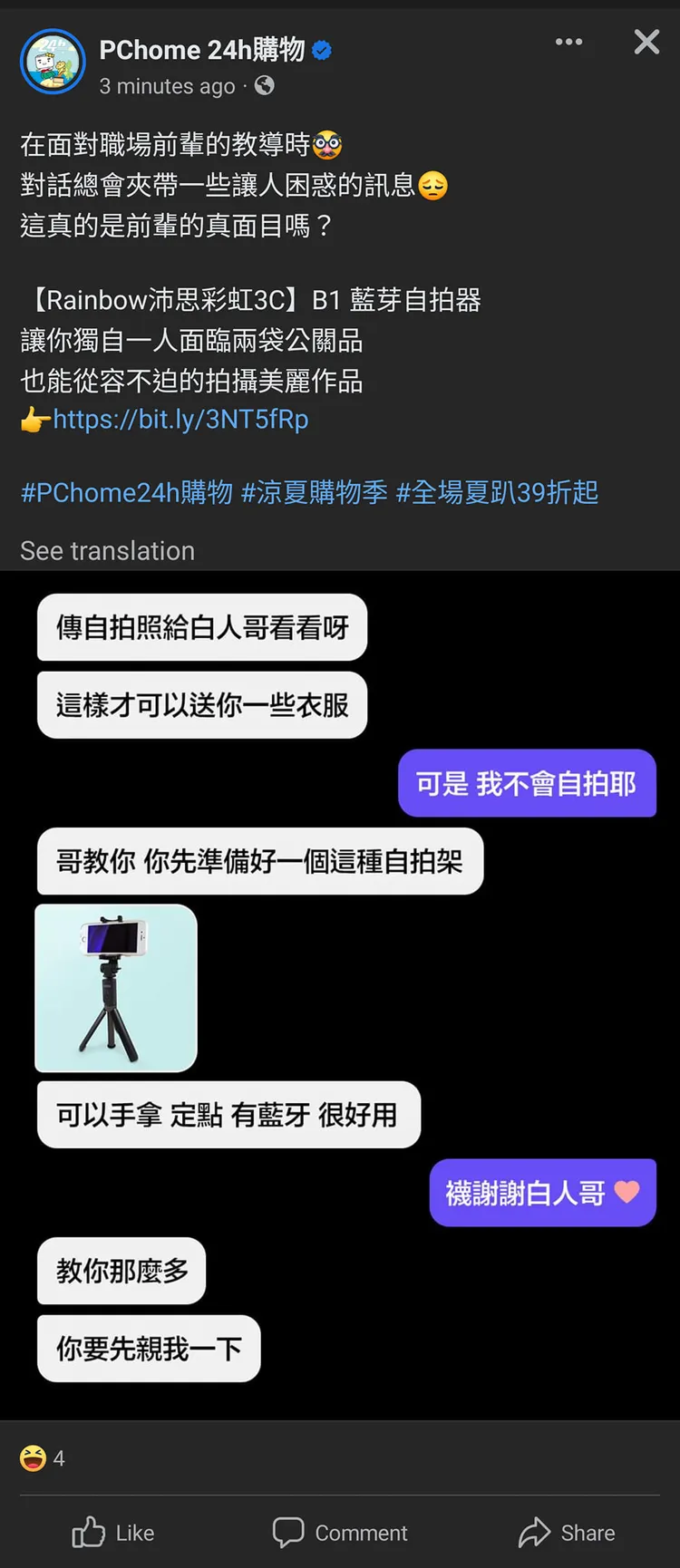This screenshot has height=1568, width=680.
Task: Click the reaction count showing 4
Action: (57, 1458)
